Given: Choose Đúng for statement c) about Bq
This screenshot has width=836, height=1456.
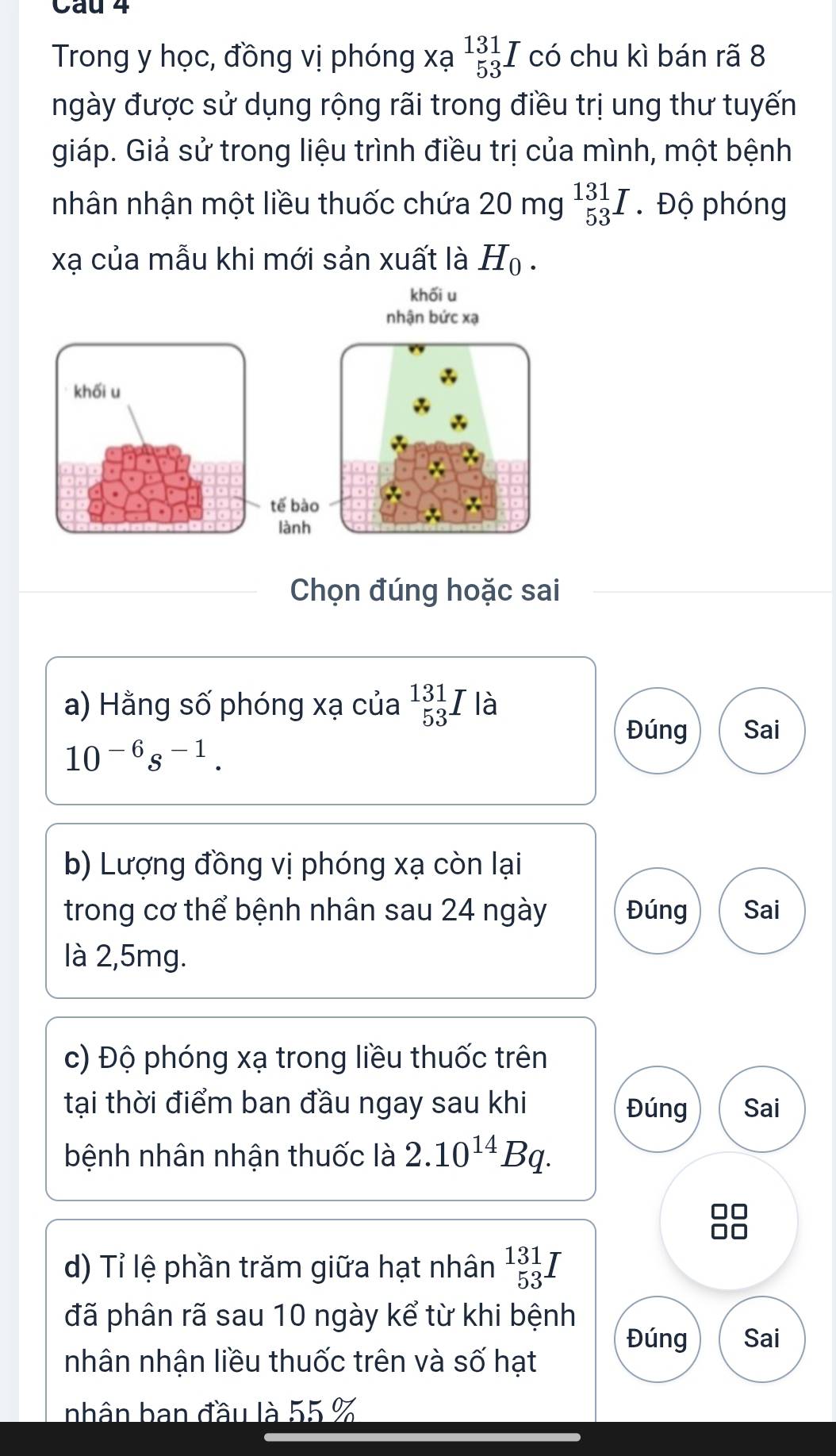Looking at the screenshot, I should [657, 1108].
